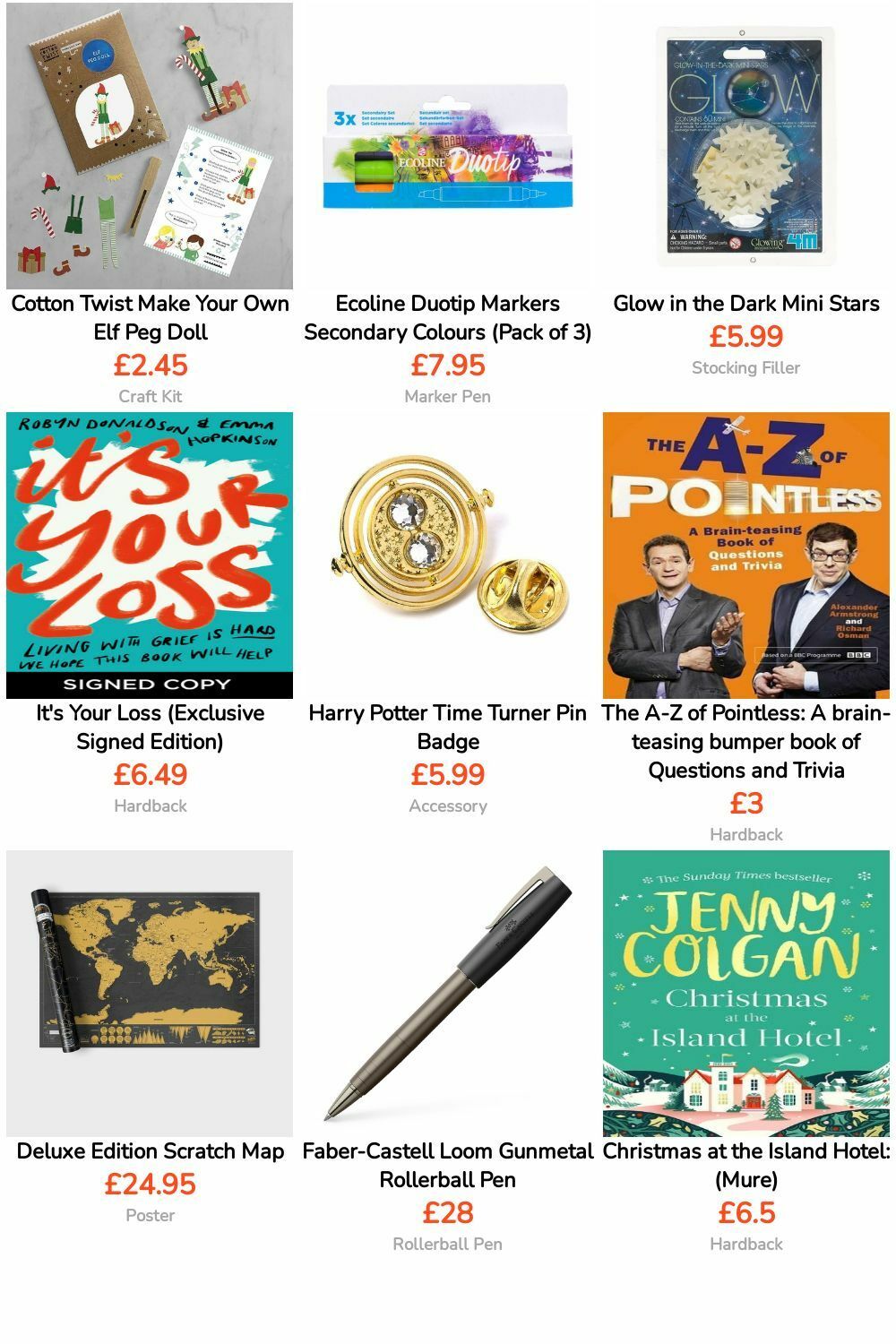Click the Cotton Twist Elf Peg Doll title
Screen dimensions: 896x1344
click(x=150, y=316)
